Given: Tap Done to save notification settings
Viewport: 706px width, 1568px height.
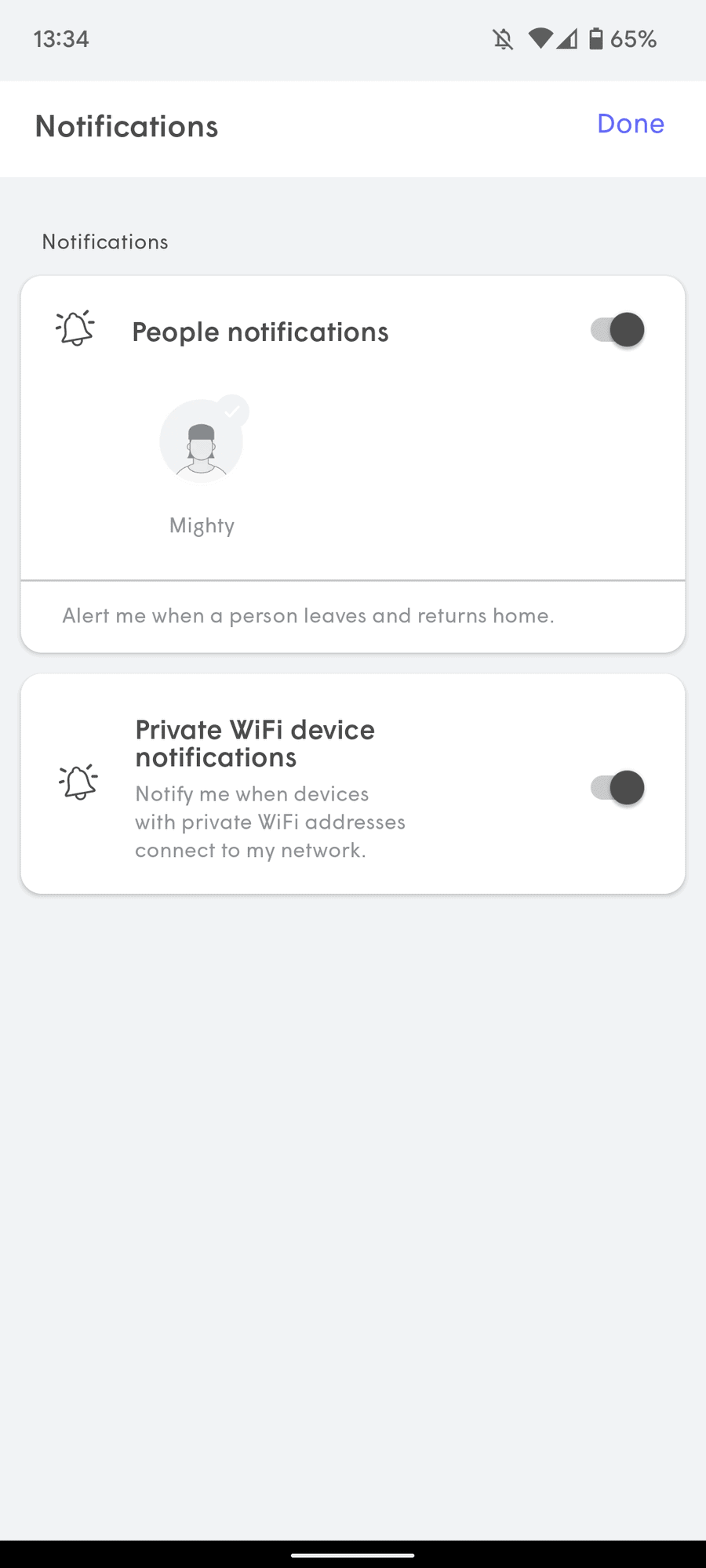Looking at the screenshot, I should (x=630, y=124).
